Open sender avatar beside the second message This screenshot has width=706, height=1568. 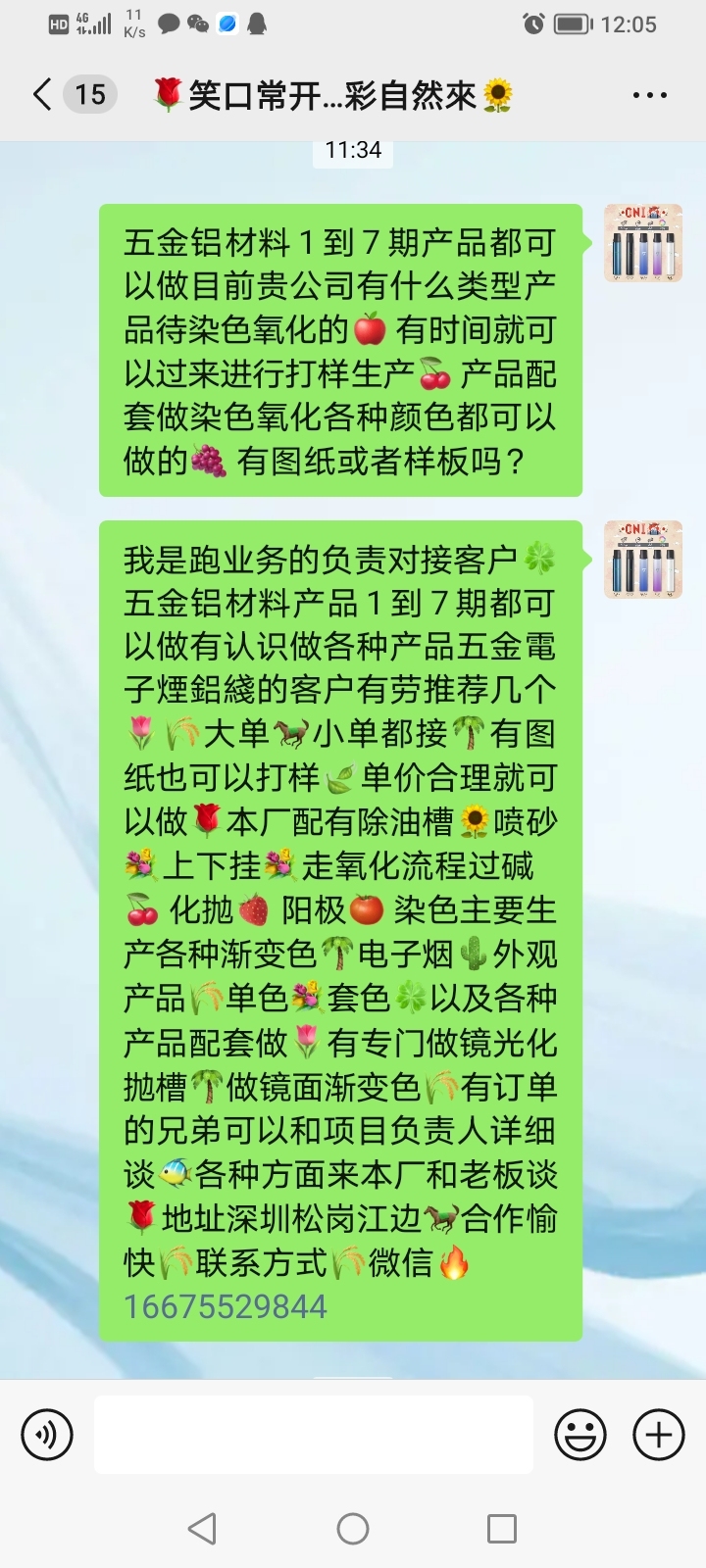coord(643,560)
